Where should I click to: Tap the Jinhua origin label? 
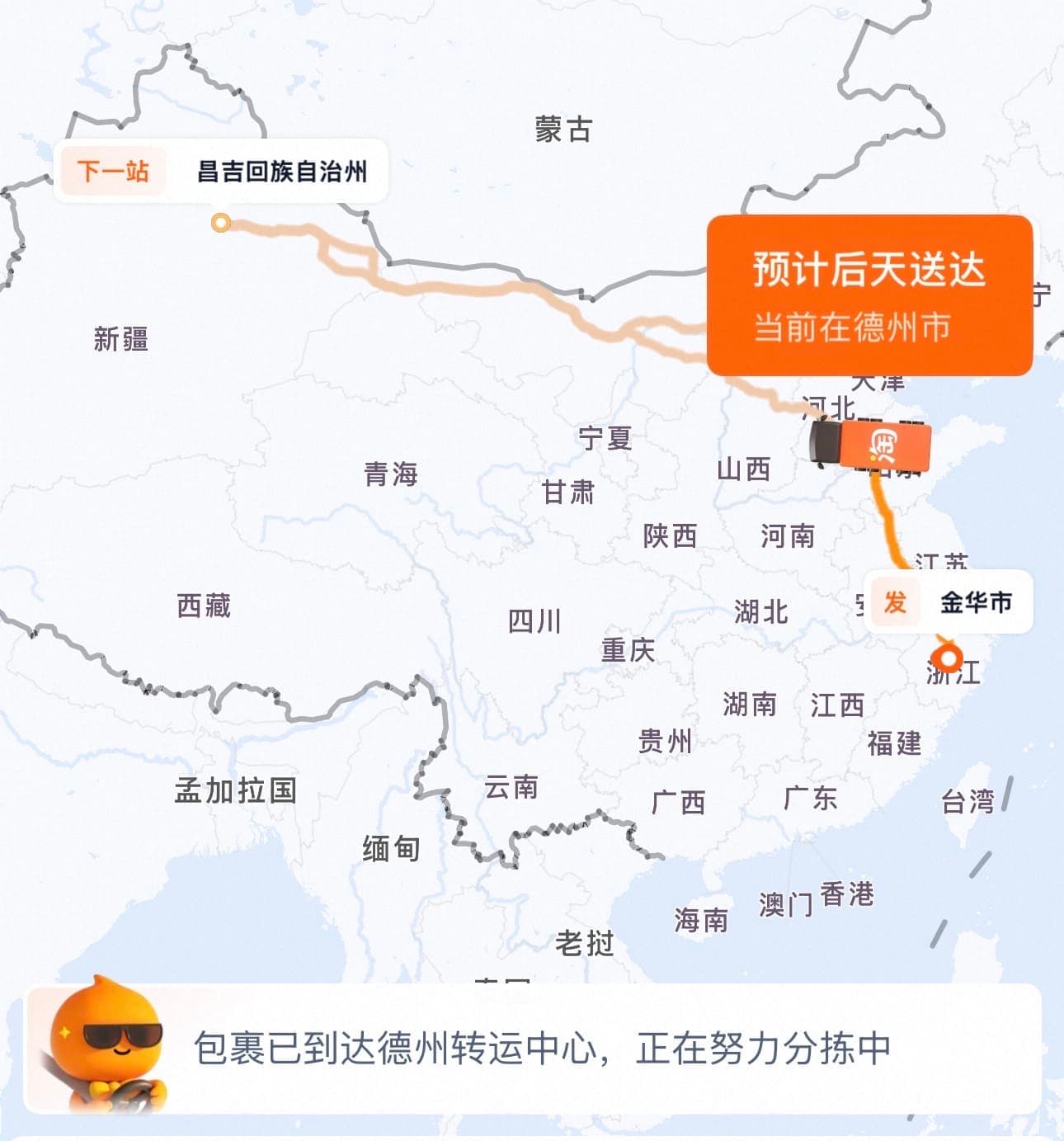click(949, 602)
